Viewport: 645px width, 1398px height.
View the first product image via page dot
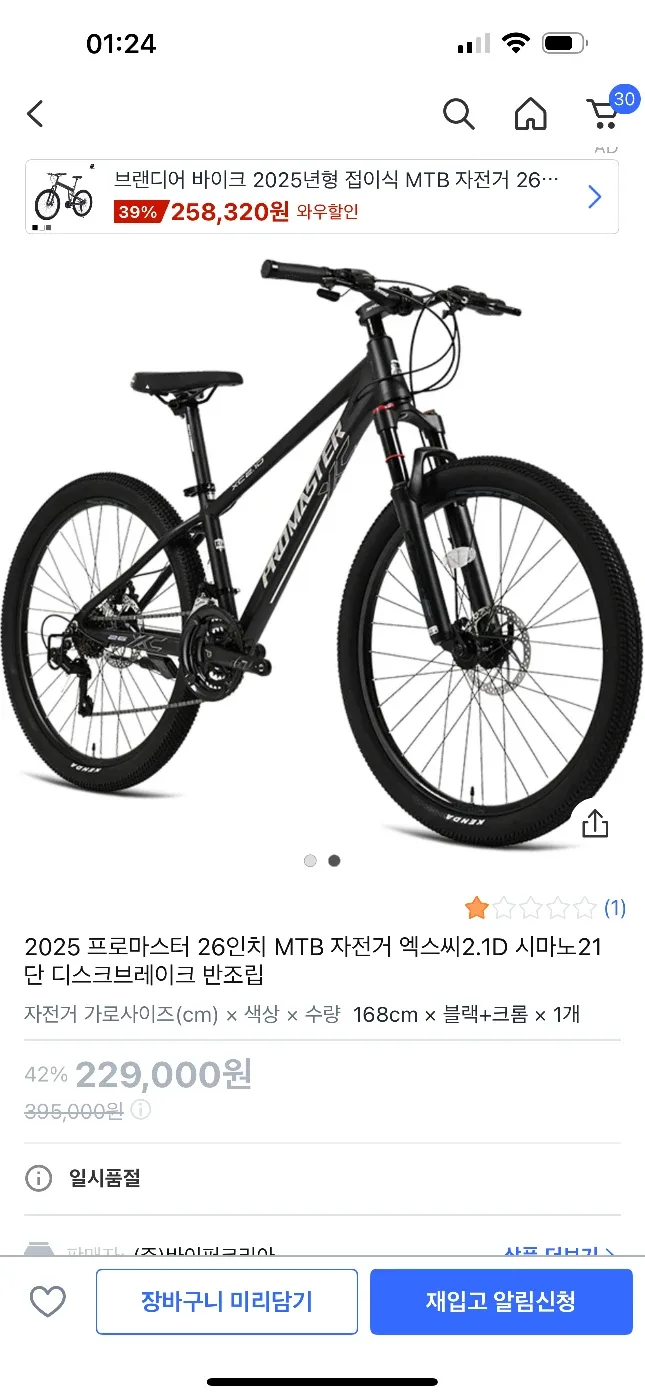click(x=310, y=860)
